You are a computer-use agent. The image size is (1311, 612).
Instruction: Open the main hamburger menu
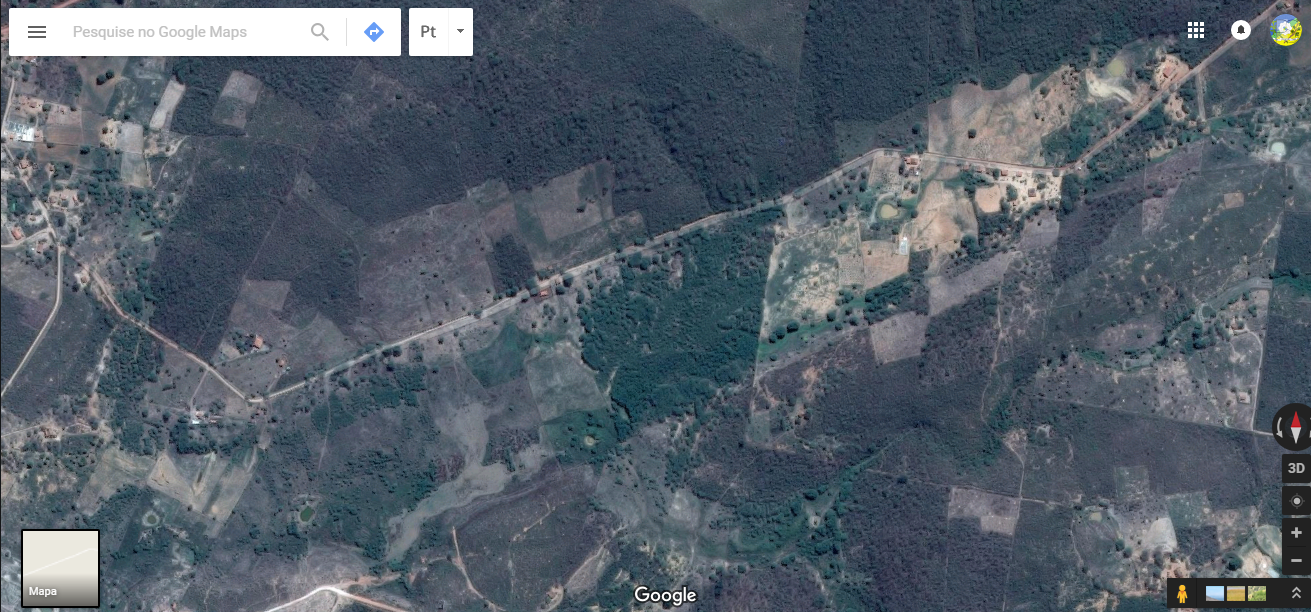[37, 32]
